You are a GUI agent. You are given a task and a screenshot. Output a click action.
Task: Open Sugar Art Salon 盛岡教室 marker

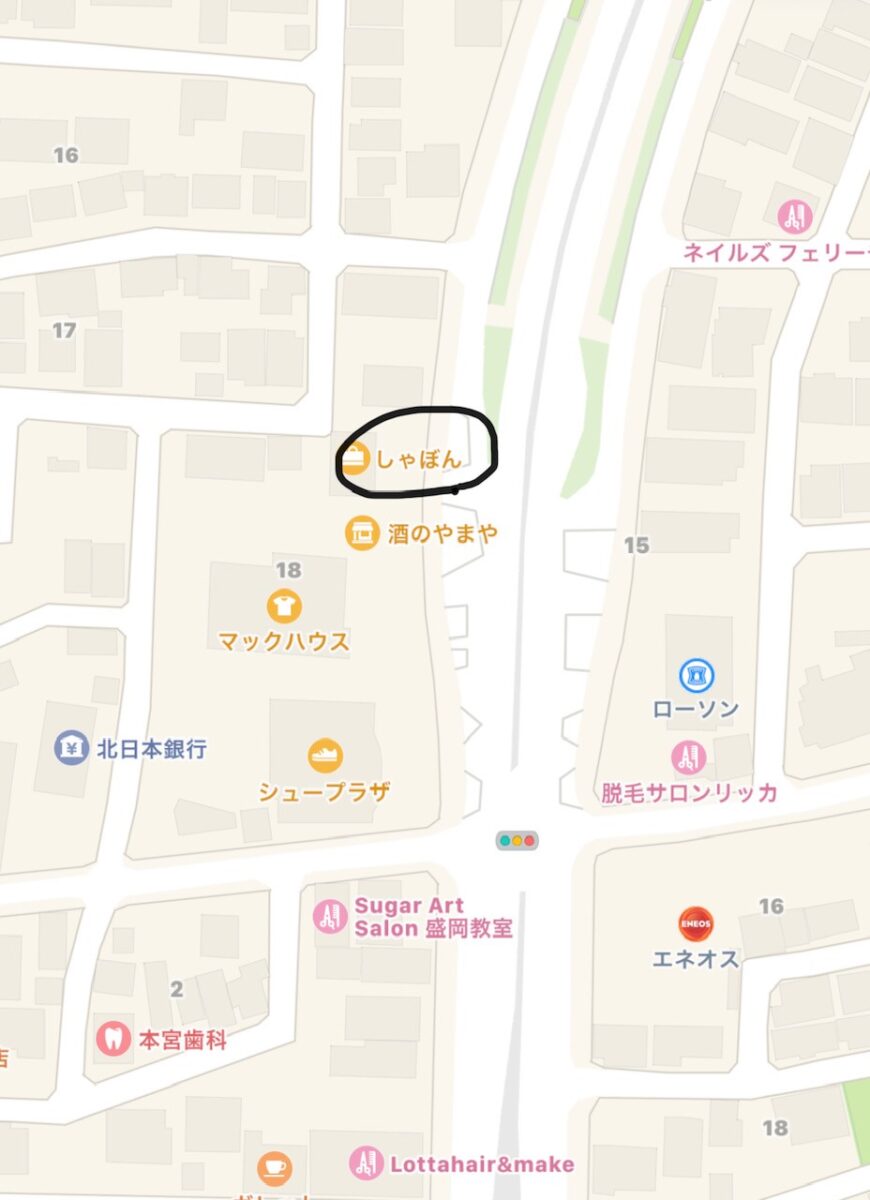pos(329,916)
